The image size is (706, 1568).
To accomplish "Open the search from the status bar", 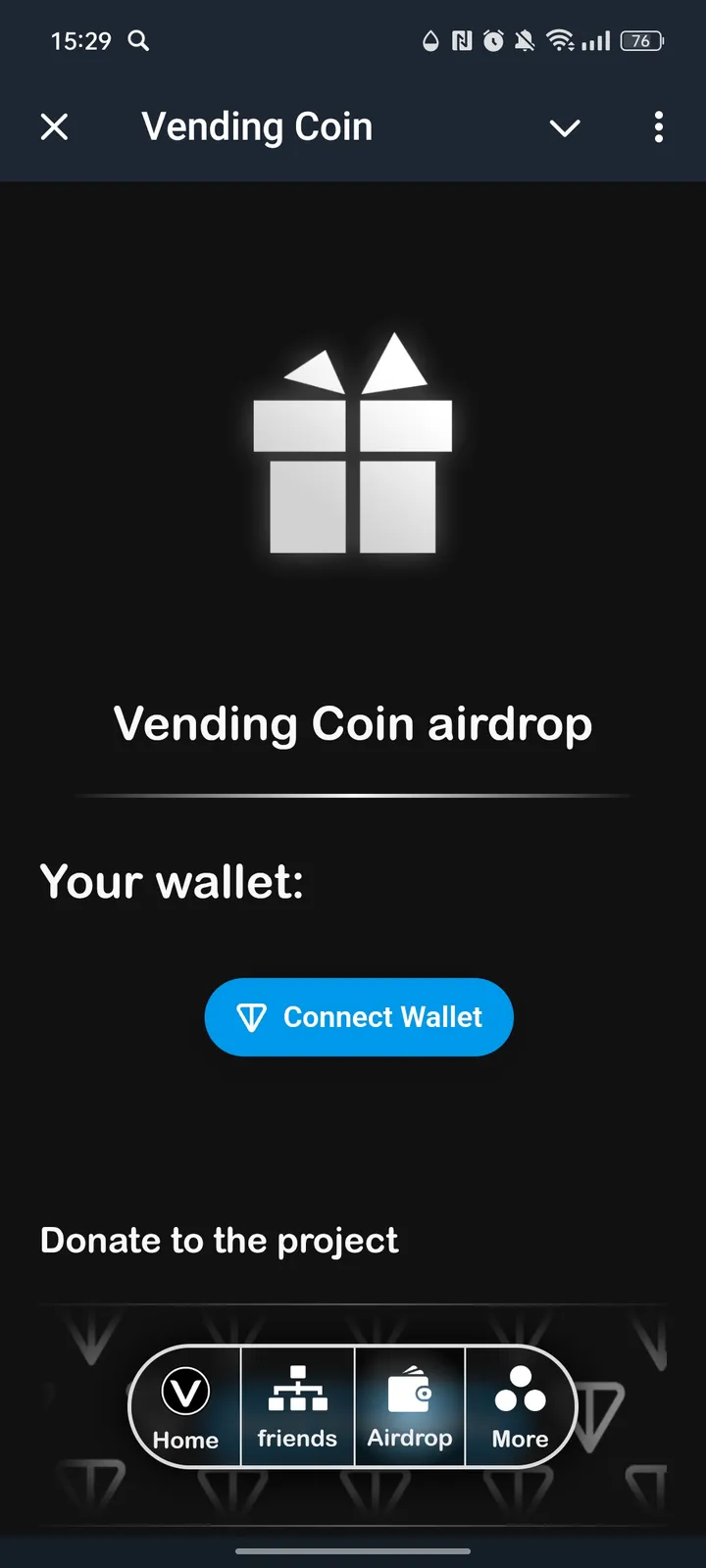I will (x=137, y=41).
